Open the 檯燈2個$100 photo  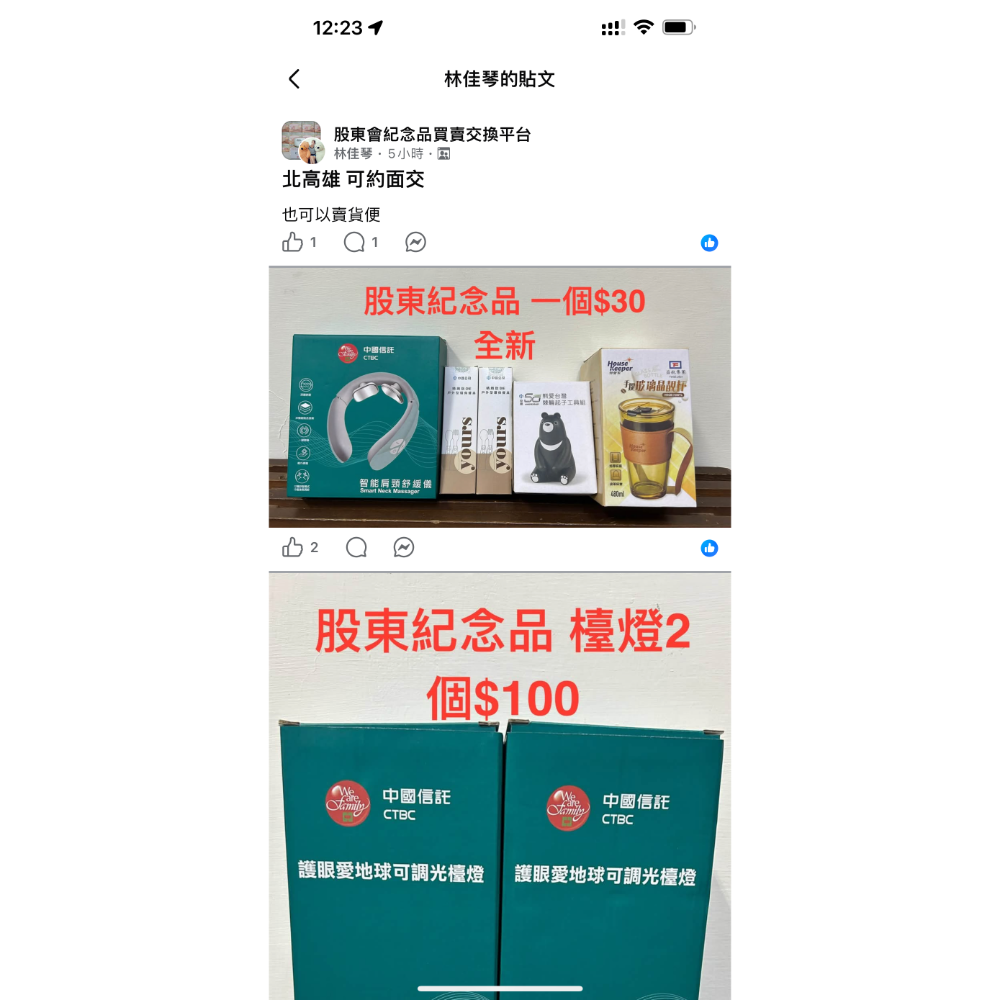coord(500,786)
